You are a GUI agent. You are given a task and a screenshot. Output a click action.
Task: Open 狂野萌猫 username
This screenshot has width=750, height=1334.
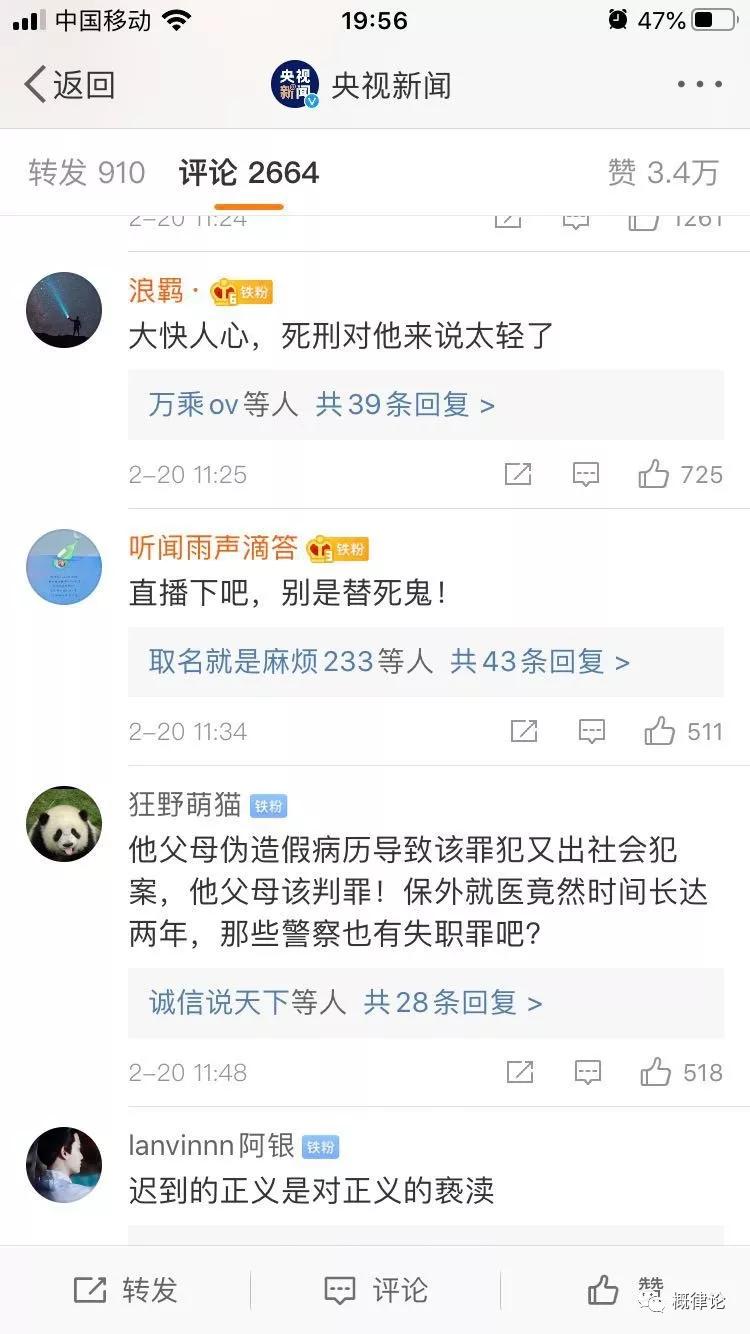point(185,804)
